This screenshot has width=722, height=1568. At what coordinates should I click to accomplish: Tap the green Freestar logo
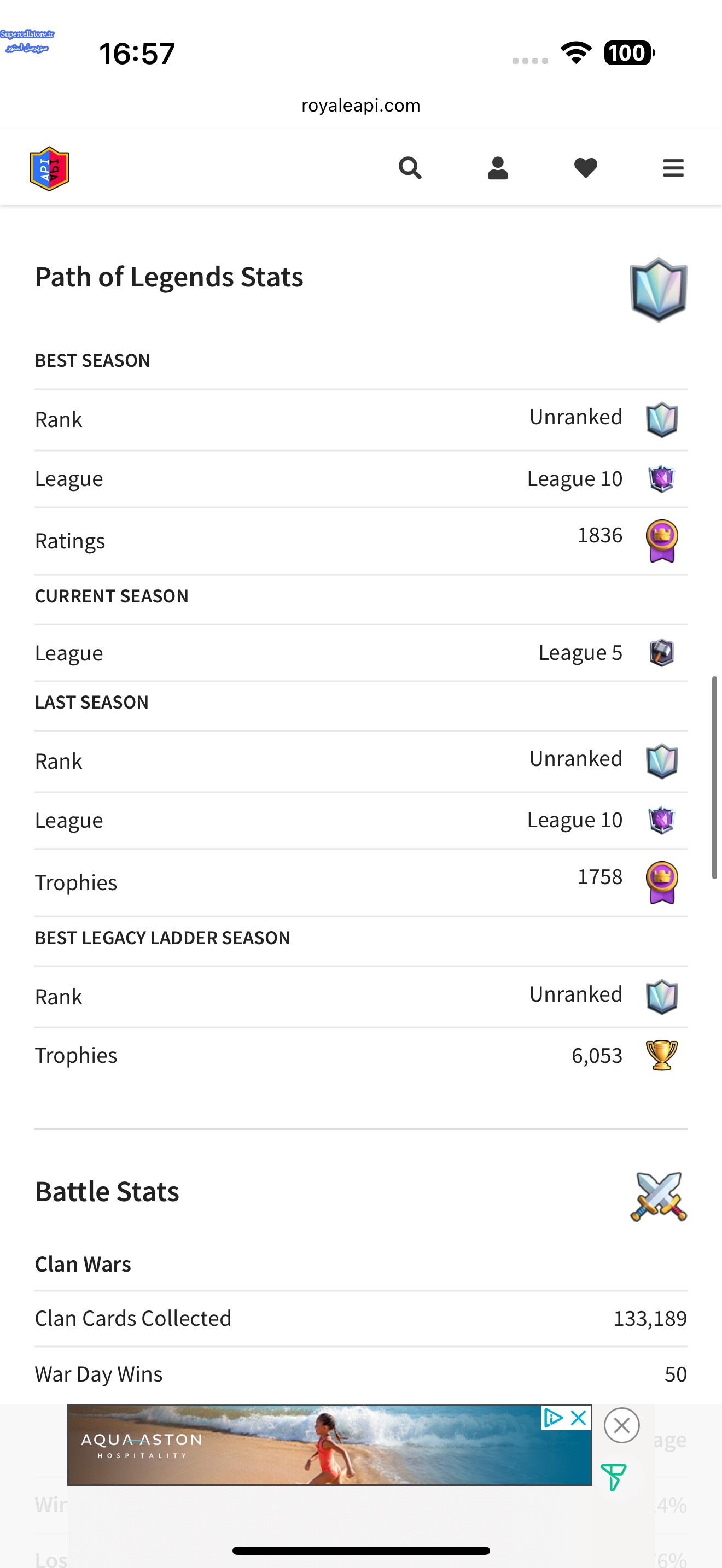613,1477
